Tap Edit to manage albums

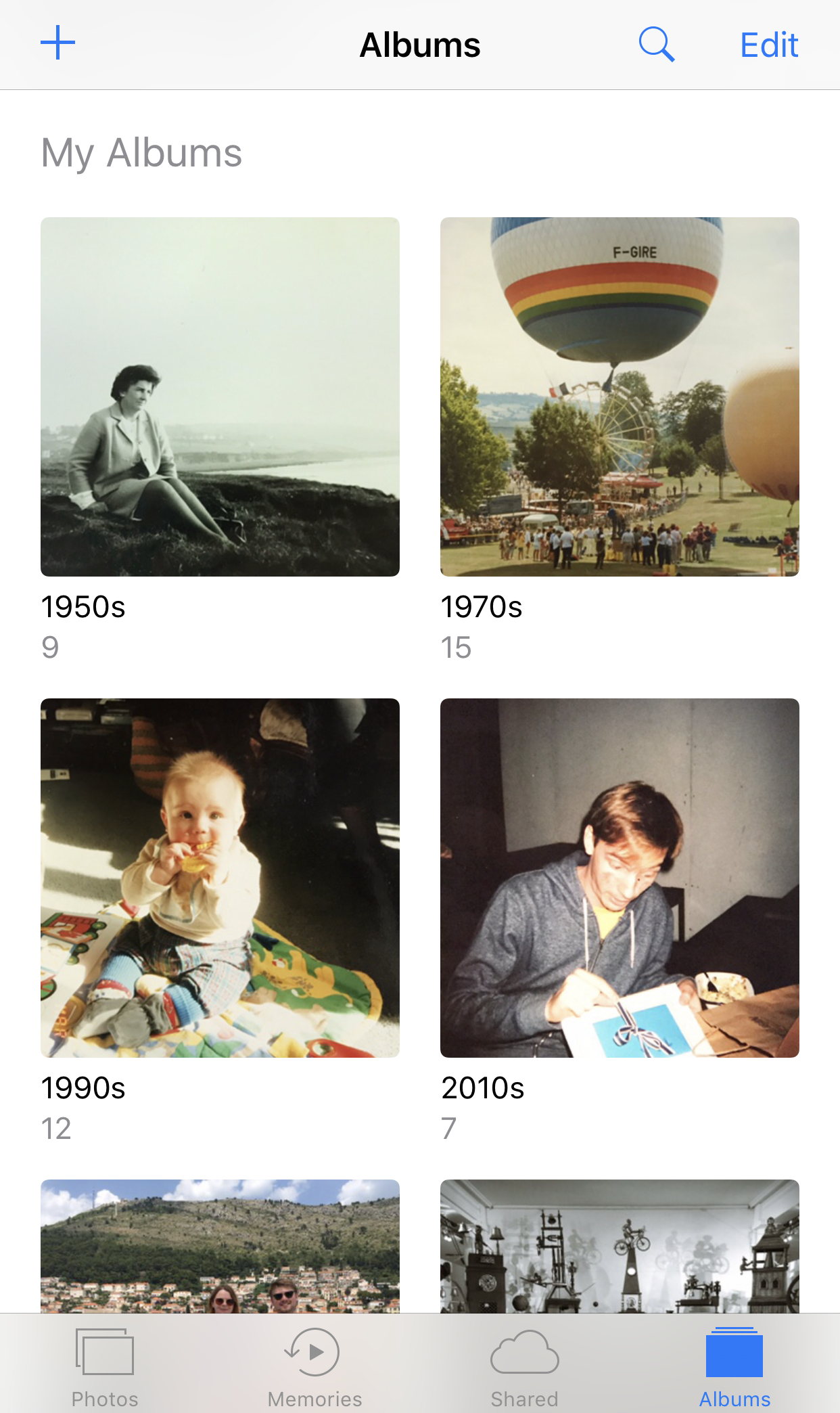coord(769,45)
